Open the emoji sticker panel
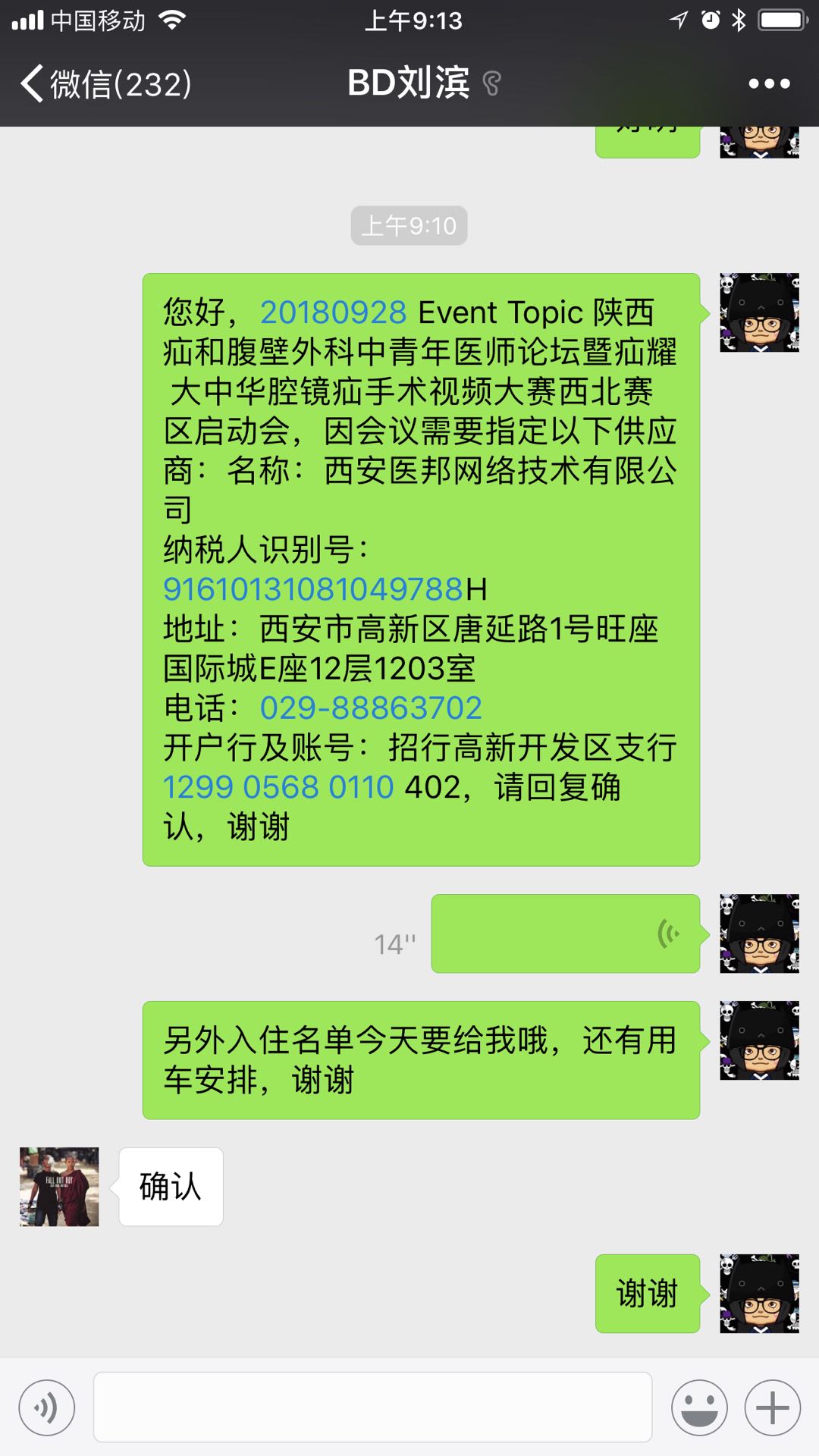 coord(699,1408)
